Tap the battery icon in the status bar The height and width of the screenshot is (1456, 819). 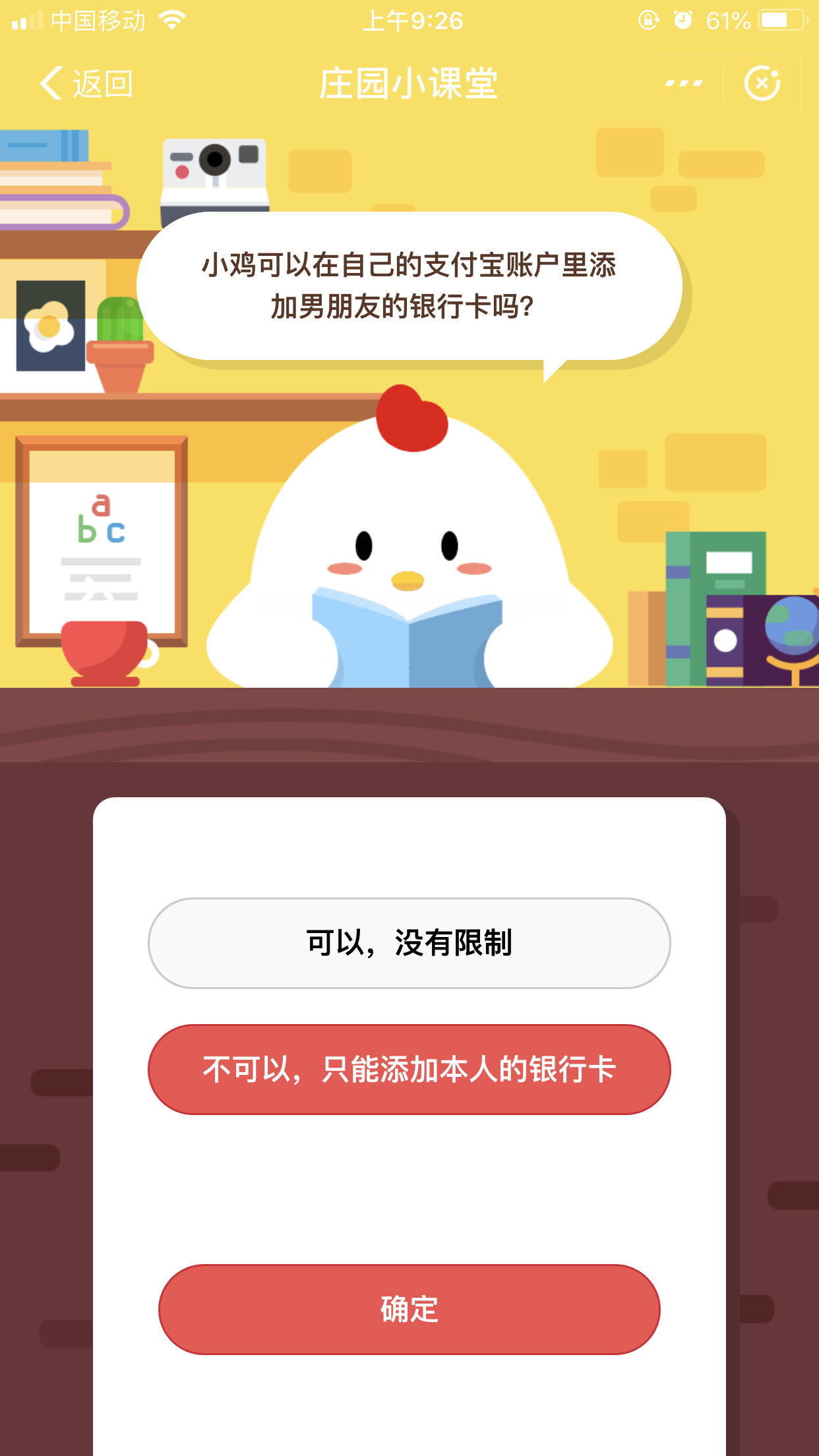point(780,20)
